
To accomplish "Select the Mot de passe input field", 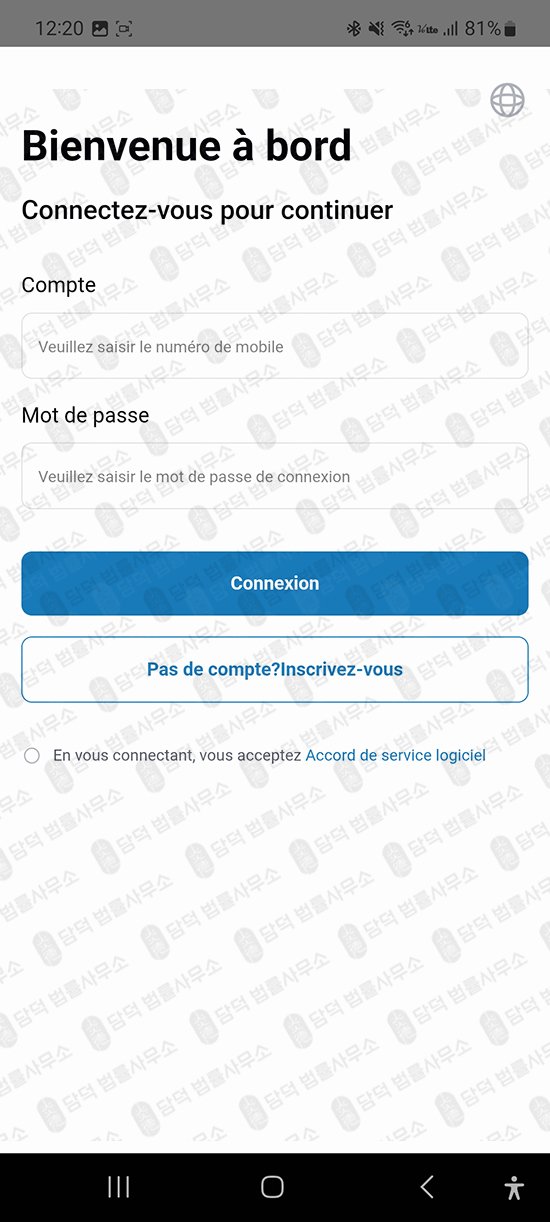I will click(275, 476).
